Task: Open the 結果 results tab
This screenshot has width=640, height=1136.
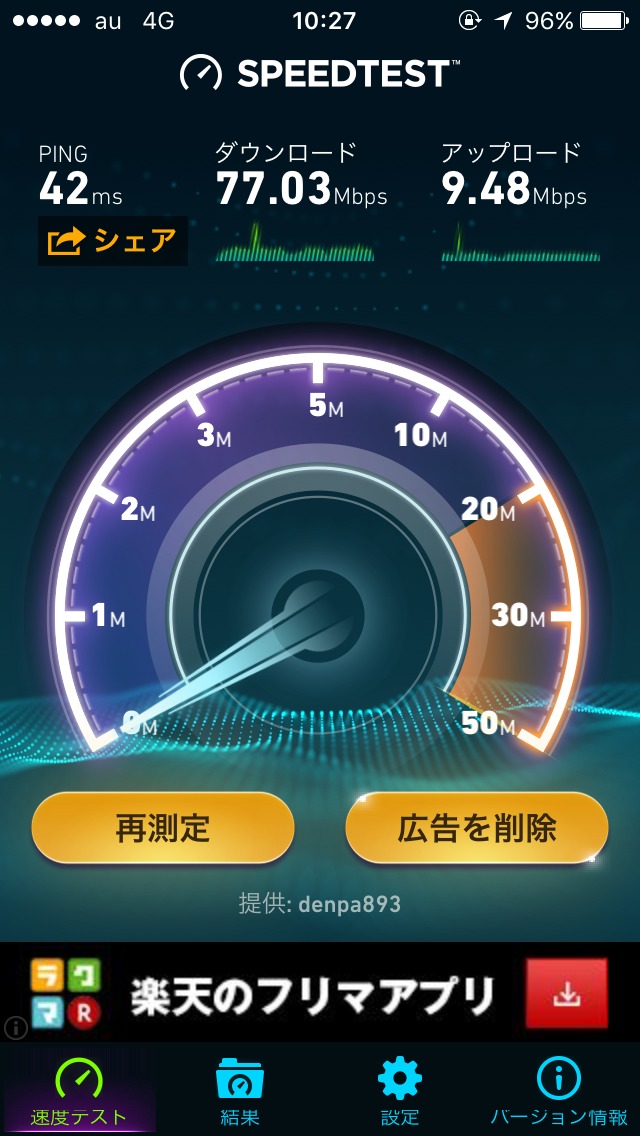Action: tap(240, 1090)
